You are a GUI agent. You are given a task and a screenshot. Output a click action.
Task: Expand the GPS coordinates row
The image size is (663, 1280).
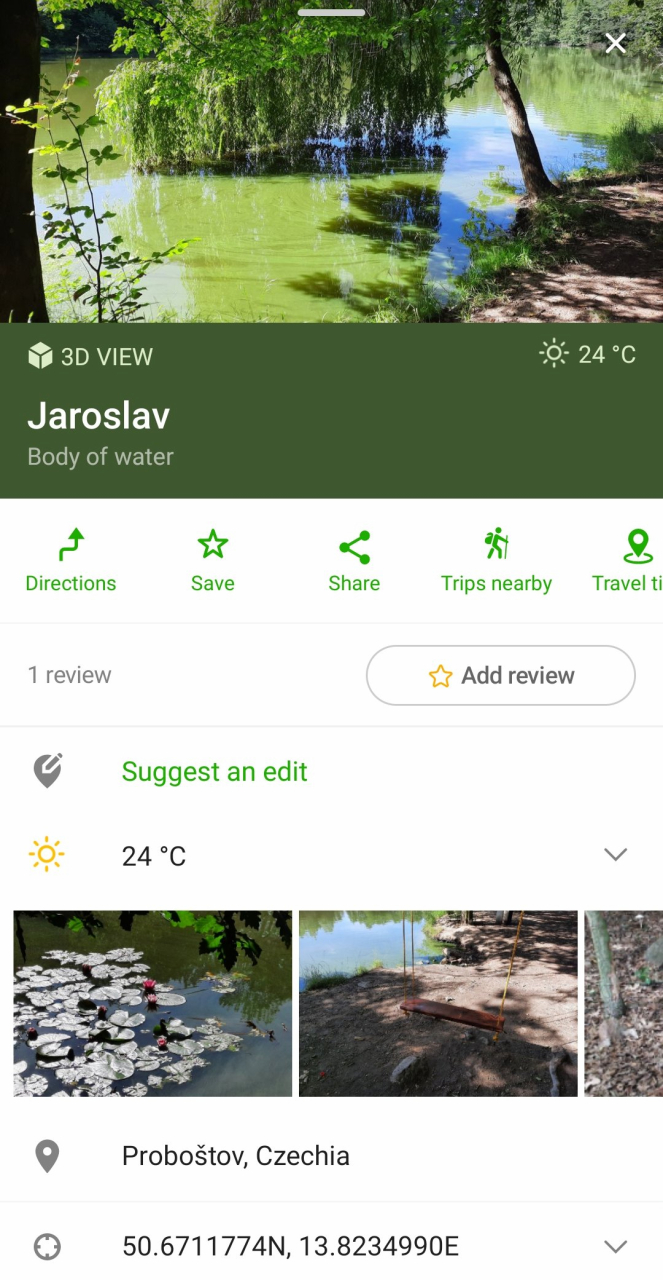(615, 1246)
